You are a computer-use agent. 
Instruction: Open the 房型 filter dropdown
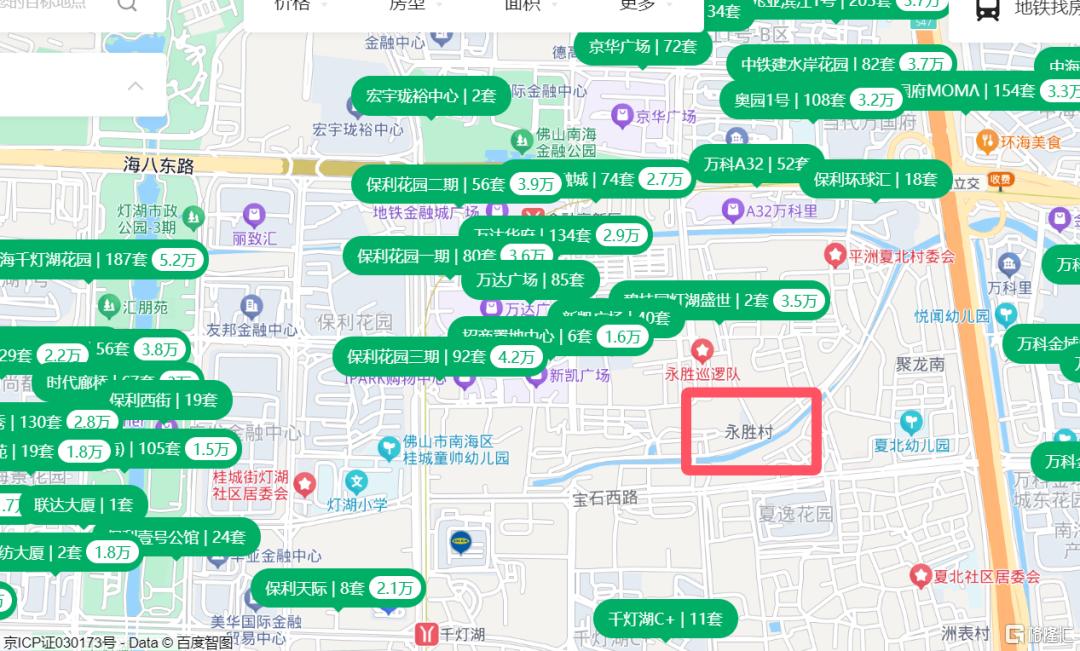tap(410, 5)
